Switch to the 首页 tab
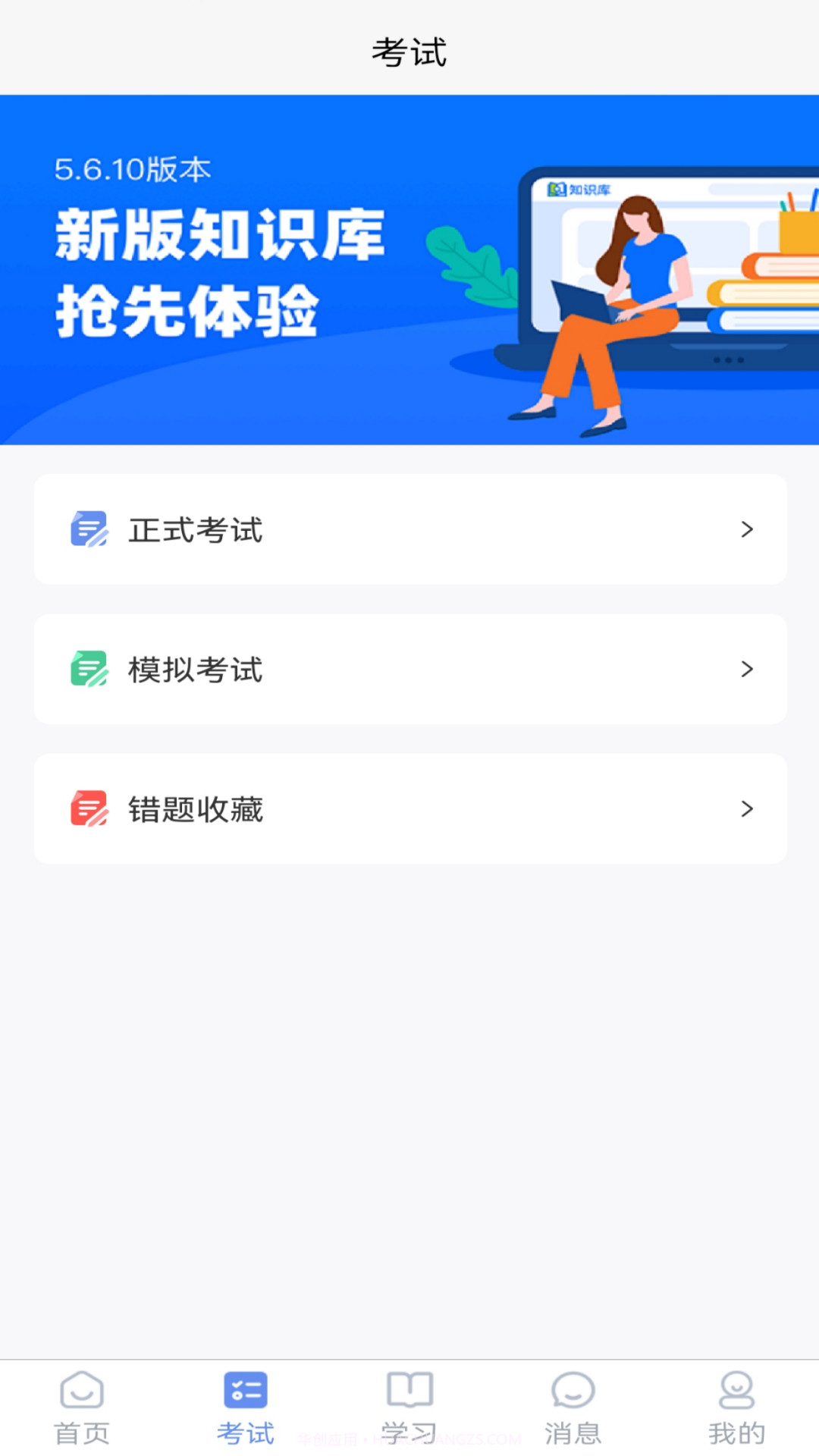Viewport: 819px width, 1456px height. pyautogui.click(x=82, y=1410)
